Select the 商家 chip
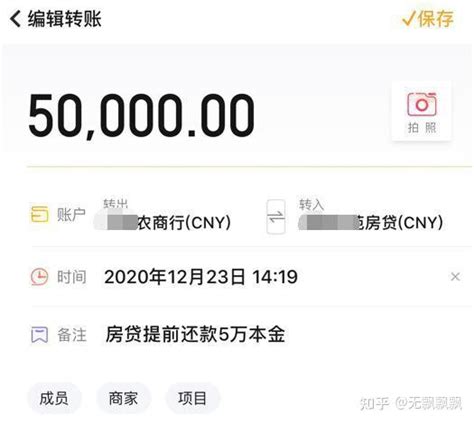The height and width of the screenshot is (424, 474). coord(123,398)
